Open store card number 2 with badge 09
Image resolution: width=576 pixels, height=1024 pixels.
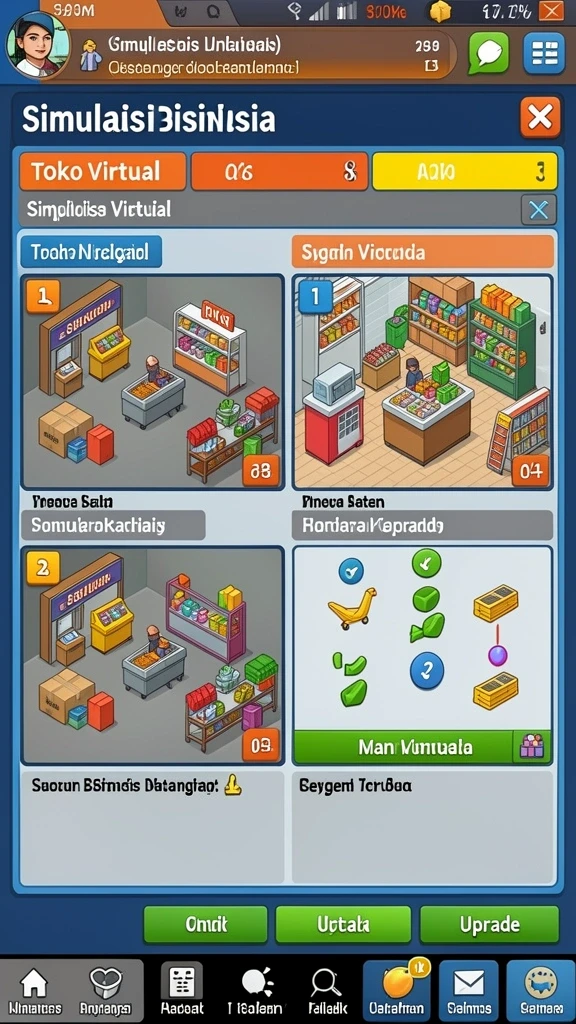(153, 655)
